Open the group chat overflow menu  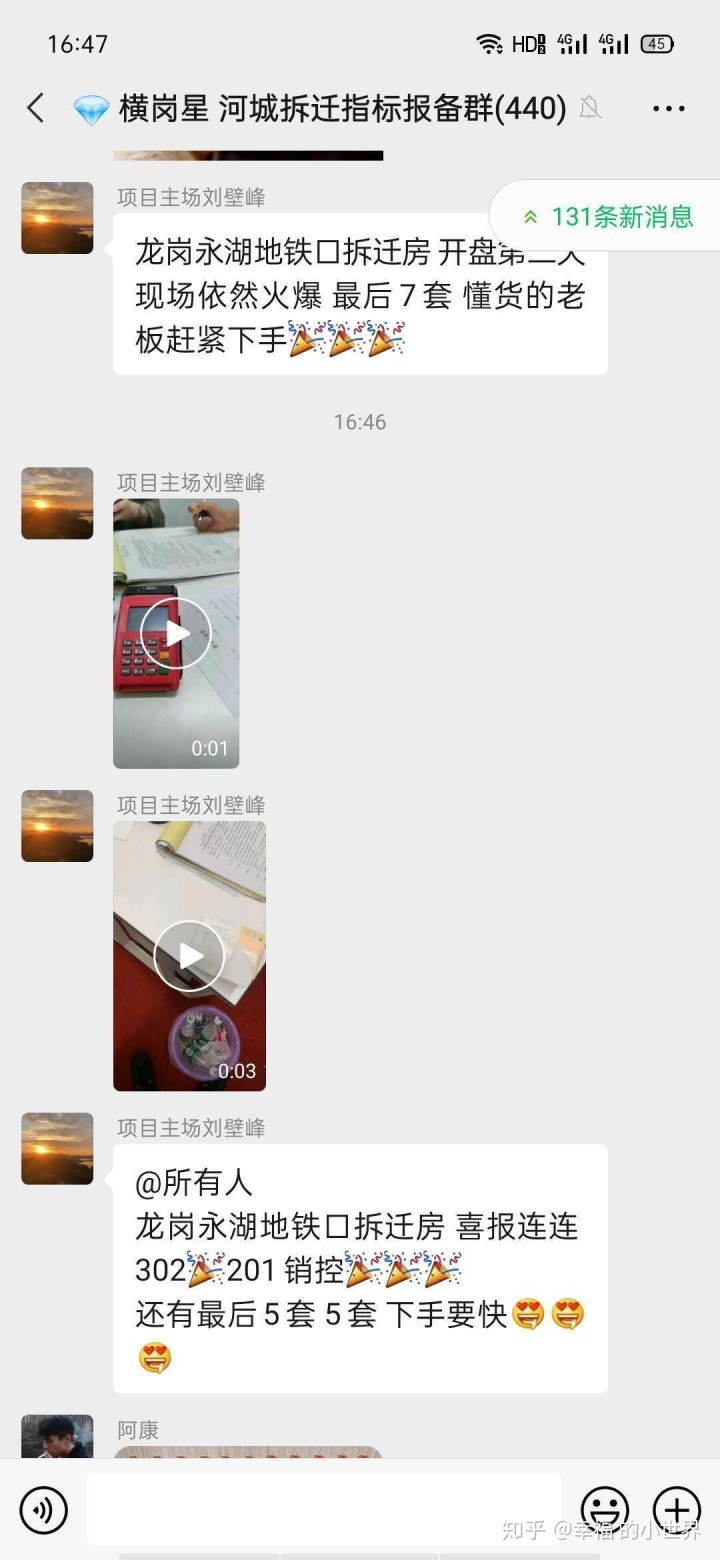[x=668, y=108]
